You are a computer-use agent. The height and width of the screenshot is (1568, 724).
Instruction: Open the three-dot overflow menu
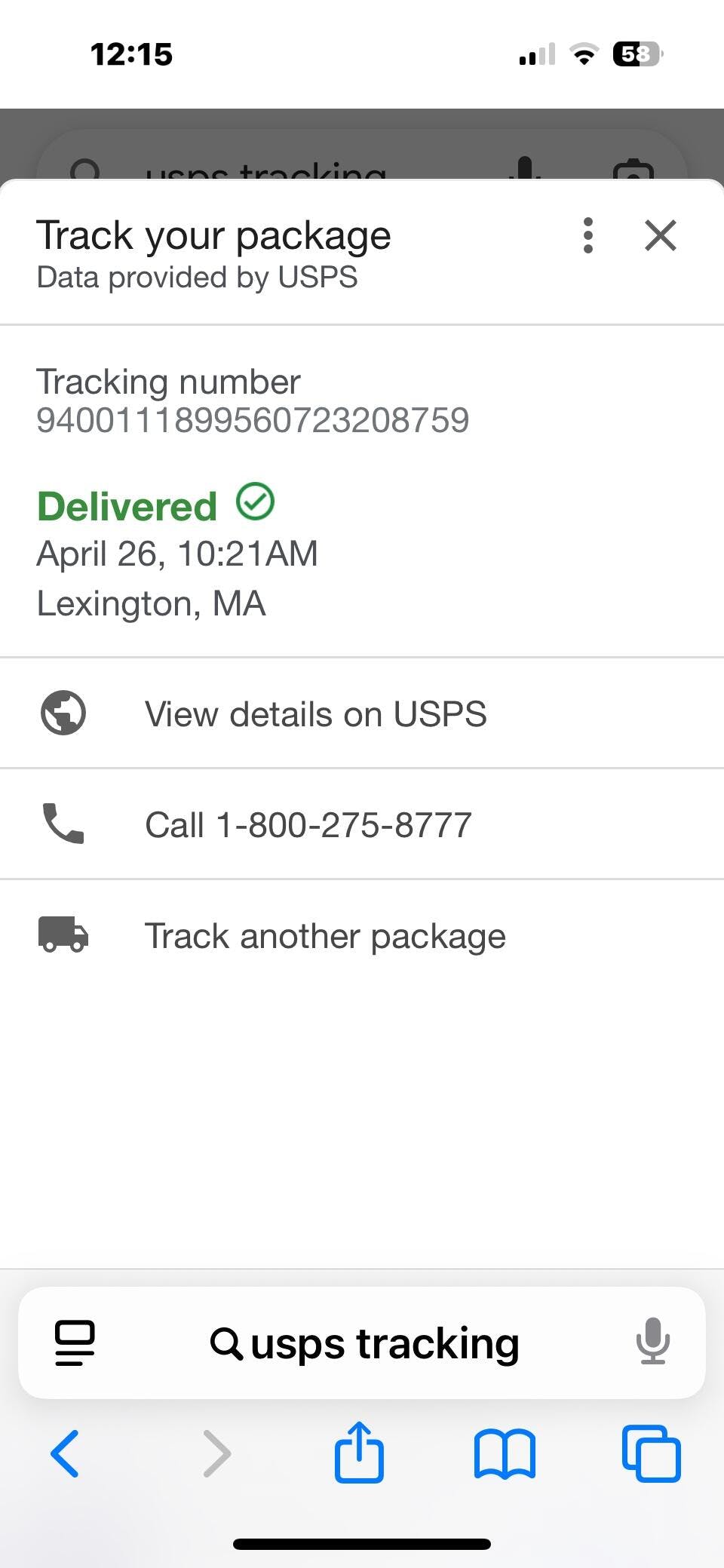coord(588,235)
